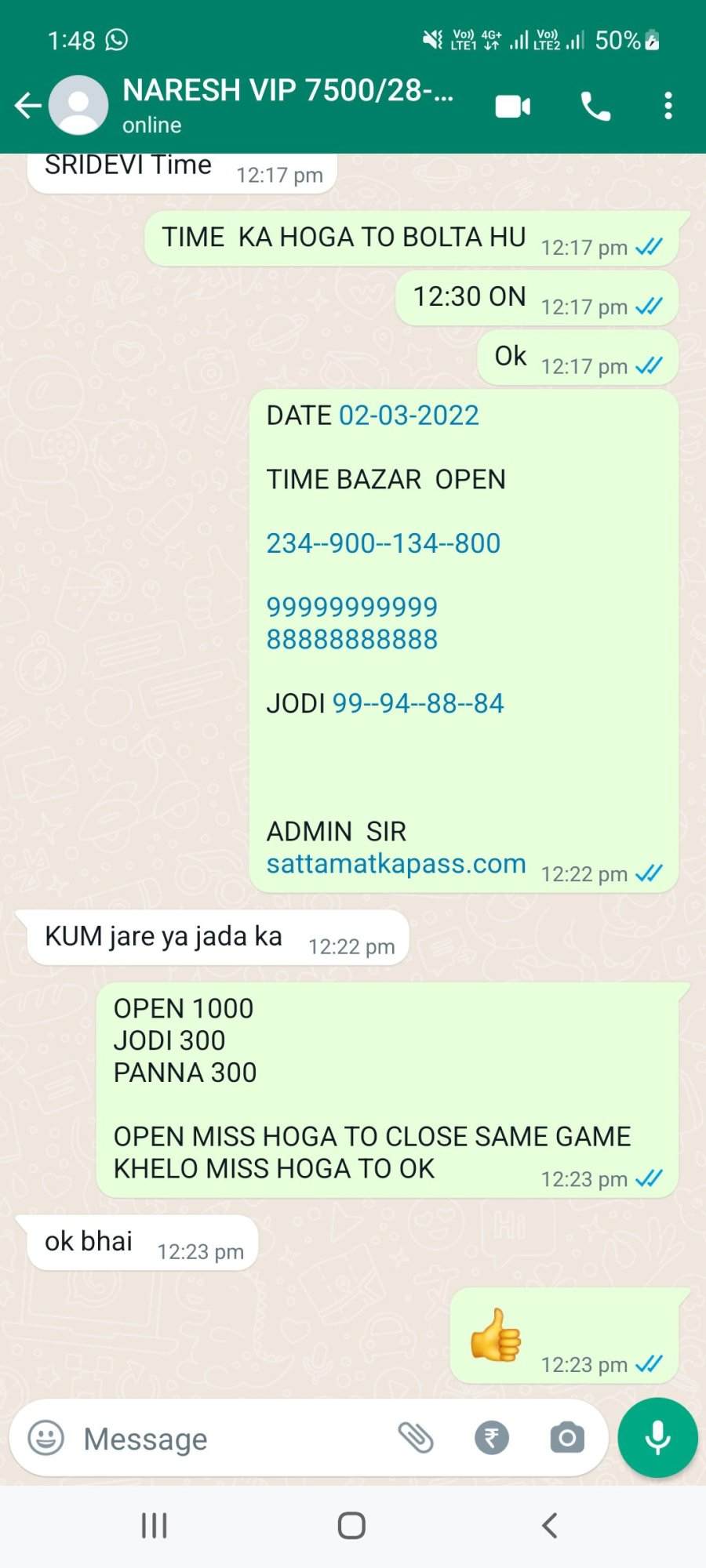Tap the 99999999999 number link
Screen dimensions: 706x1568
(x=352, y=607)
